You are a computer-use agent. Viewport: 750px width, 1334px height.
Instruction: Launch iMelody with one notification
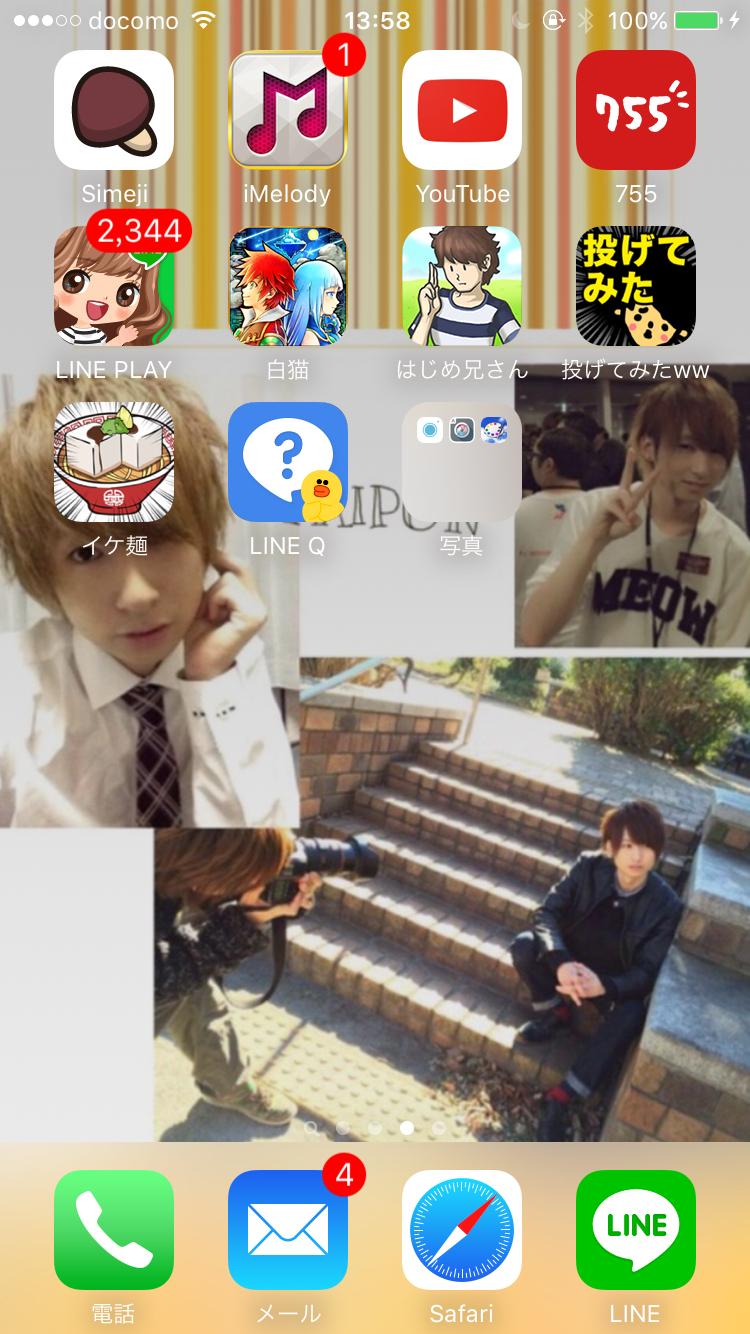click(288, 110)
